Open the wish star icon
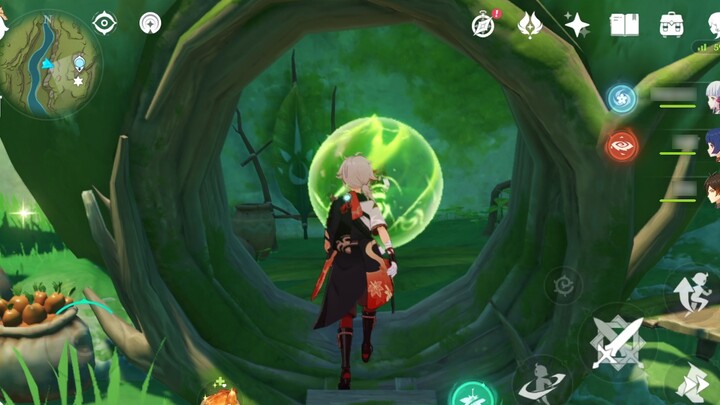720x405 pixels. [577, 25]
